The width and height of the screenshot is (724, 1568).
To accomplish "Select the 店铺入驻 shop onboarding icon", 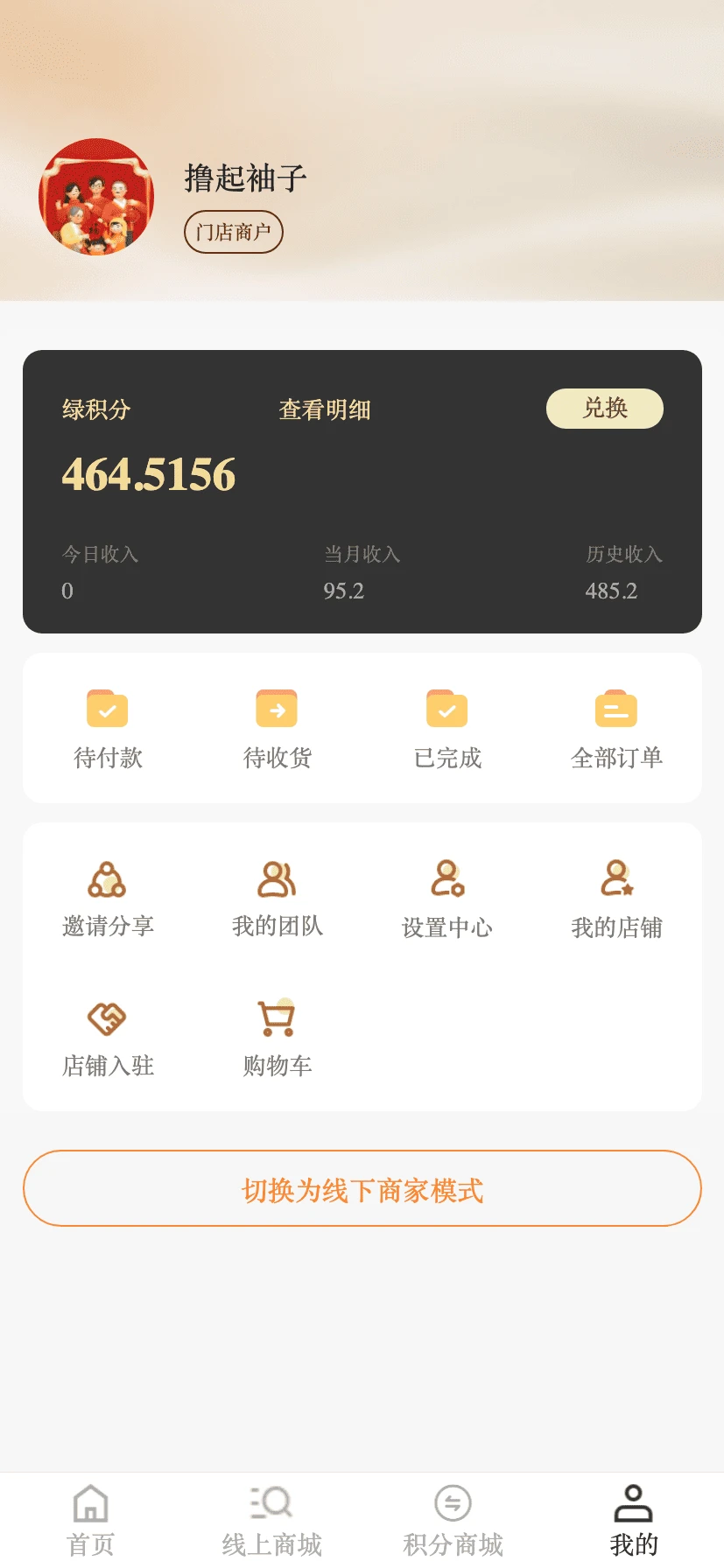I will pos(107,1018).
